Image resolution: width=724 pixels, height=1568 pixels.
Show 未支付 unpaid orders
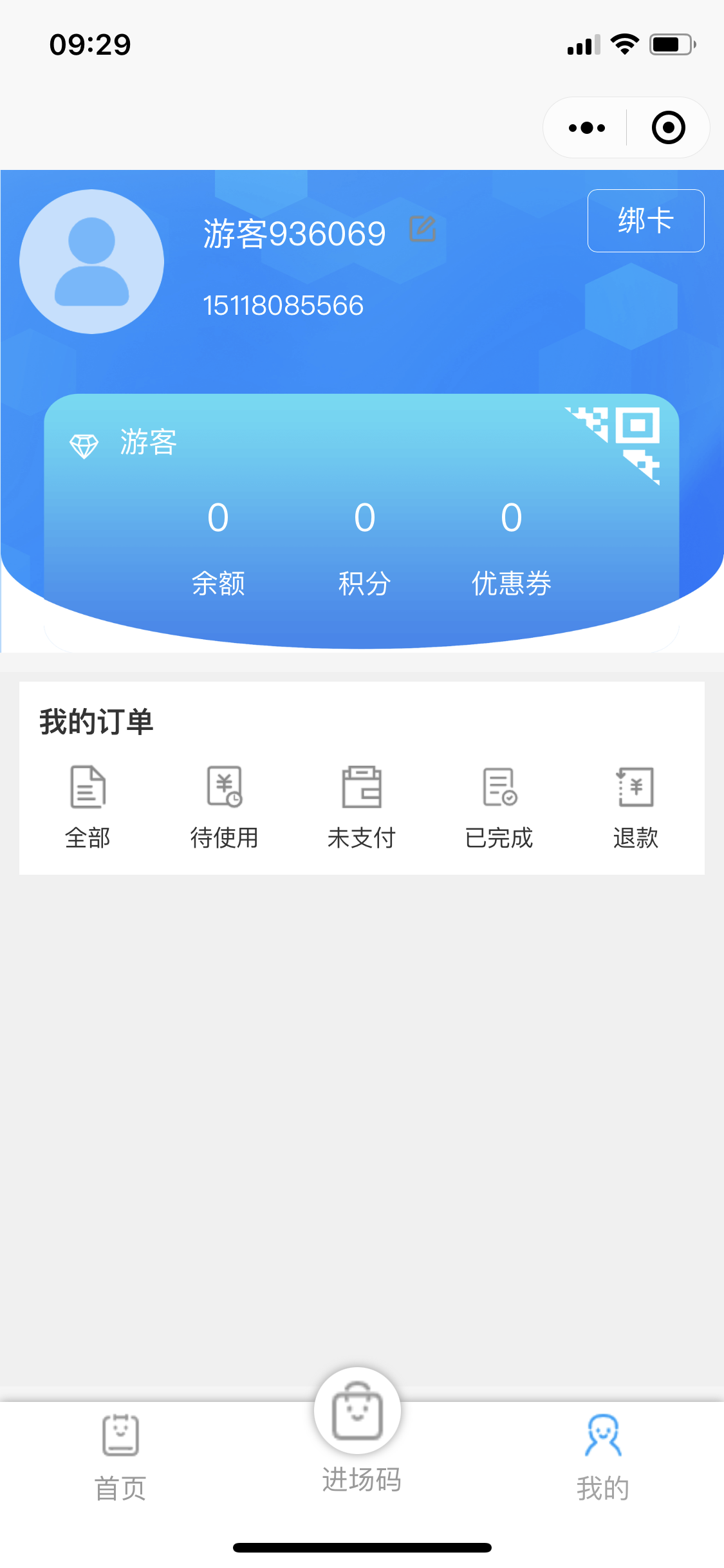(x=361, y=808)
